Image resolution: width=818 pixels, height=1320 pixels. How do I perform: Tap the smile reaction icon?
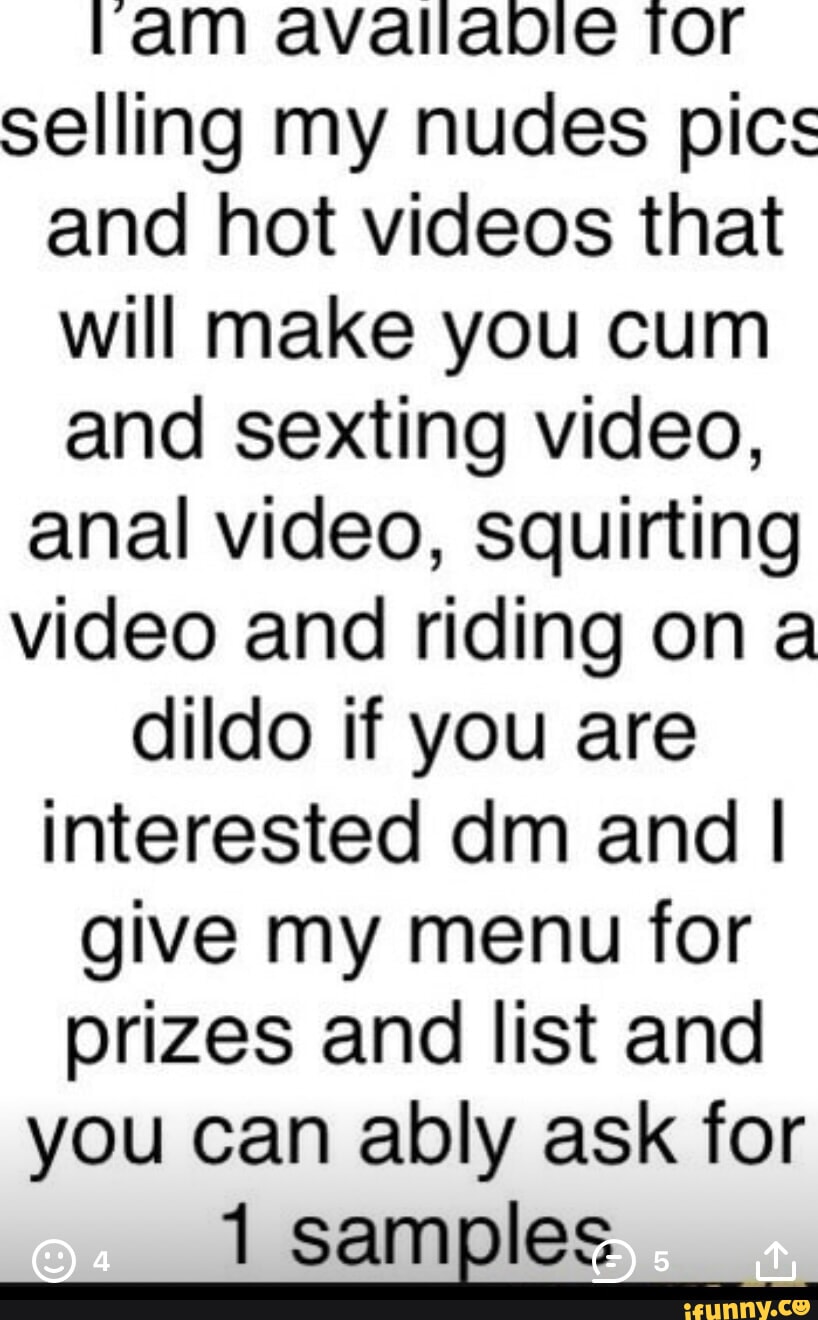click(53, 1262)
